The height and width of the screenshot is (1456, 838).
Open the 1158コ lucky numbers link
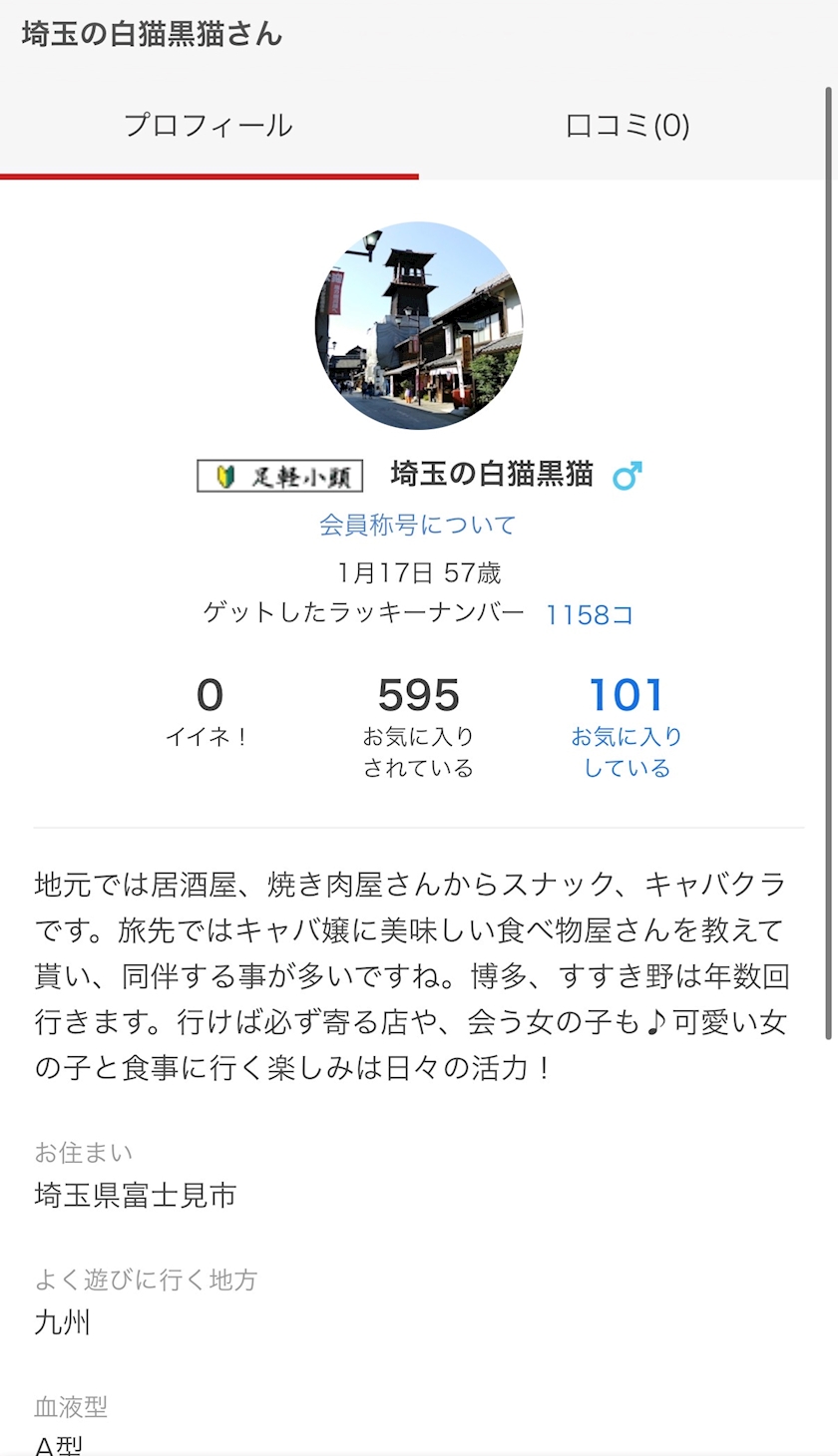click(589, 614)
